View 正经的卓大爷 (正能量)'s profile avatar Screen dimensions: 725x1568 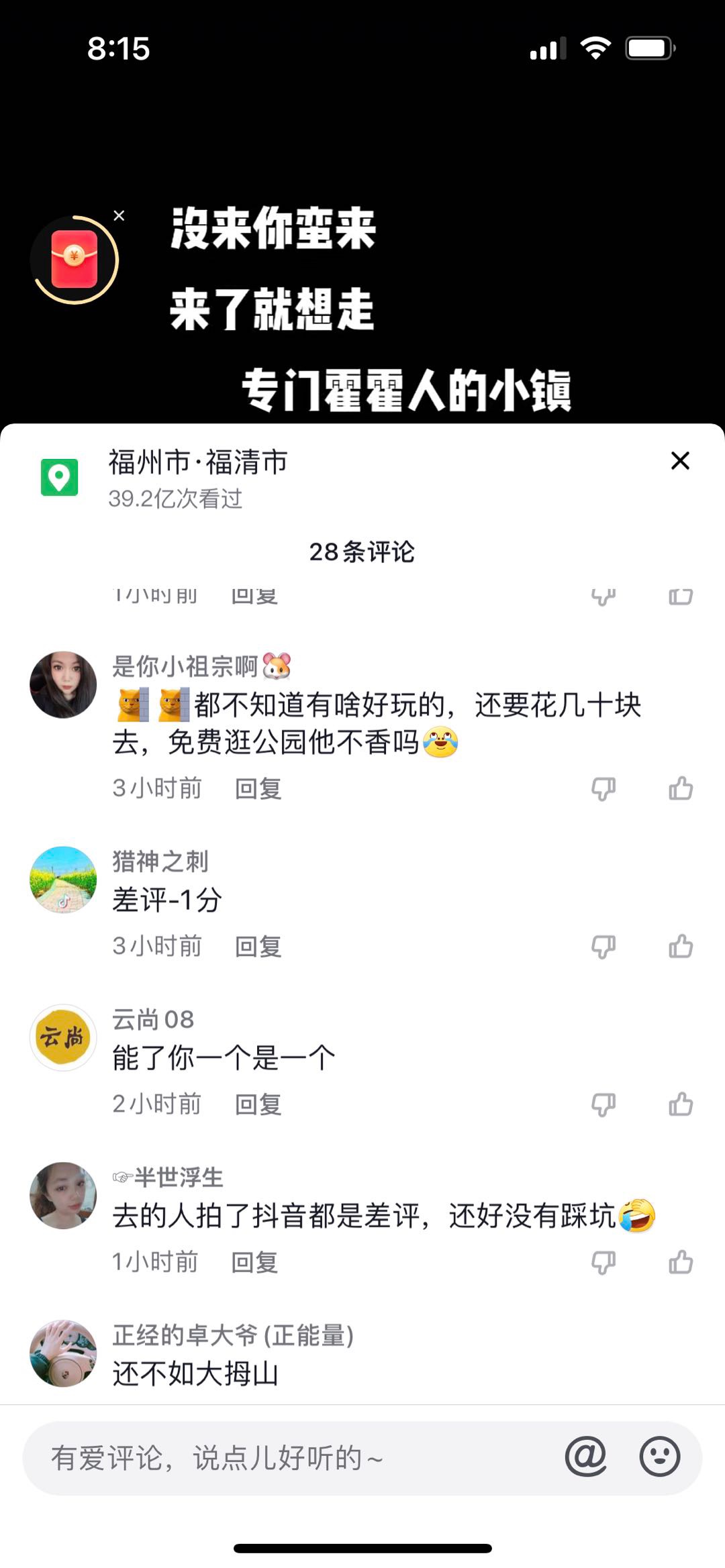(x=63, y=1353)
